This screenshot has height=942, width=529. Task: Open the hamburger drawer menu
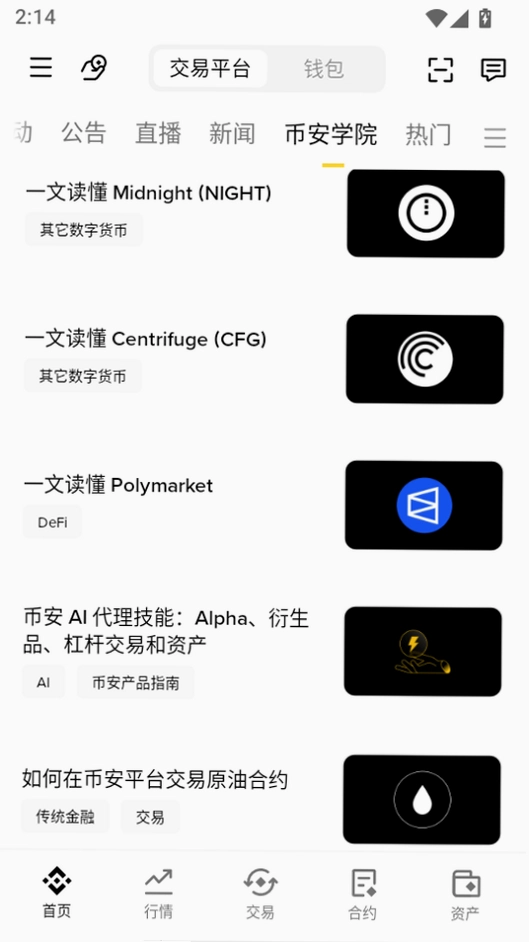[x=41, y=67]
